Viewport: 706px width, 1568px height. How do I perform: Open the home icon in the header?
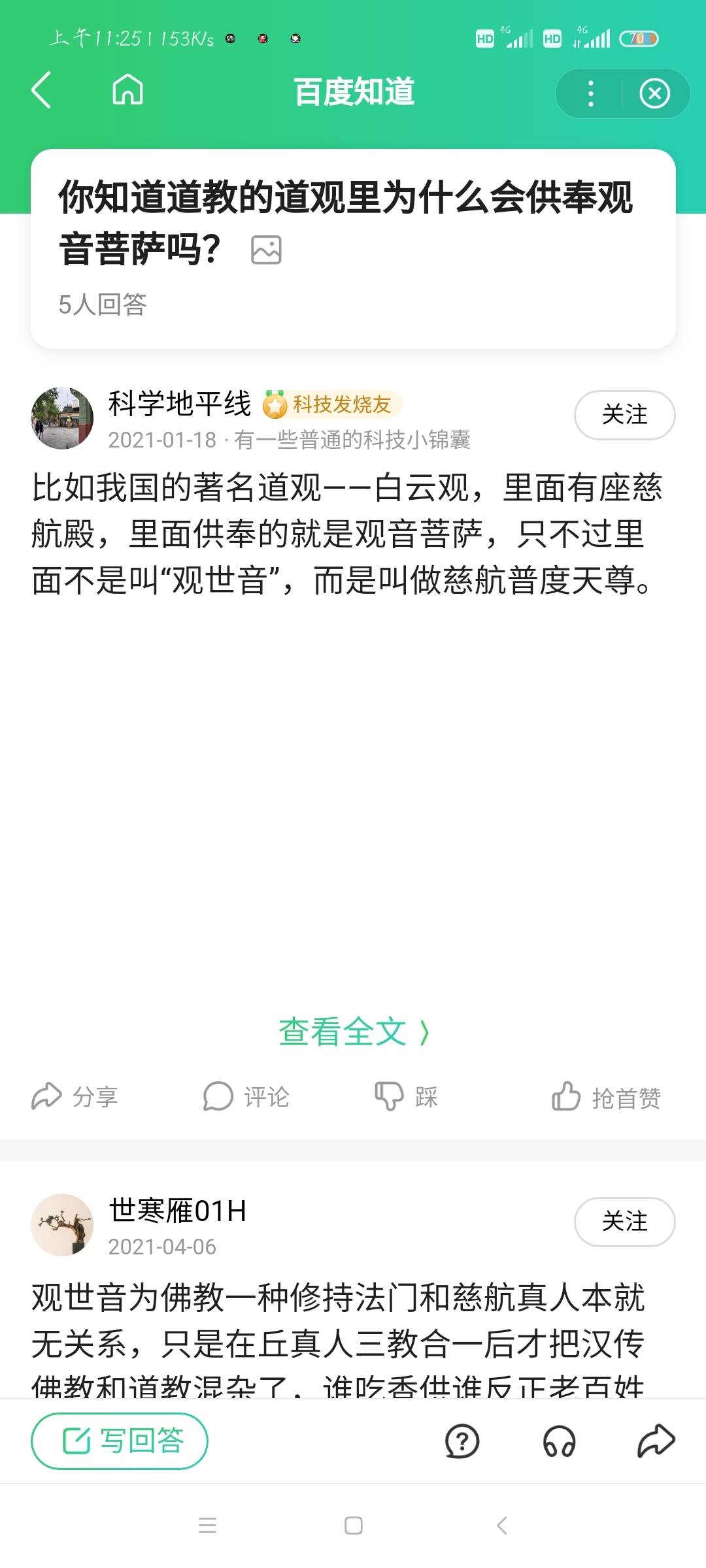[x=127, y=90]
